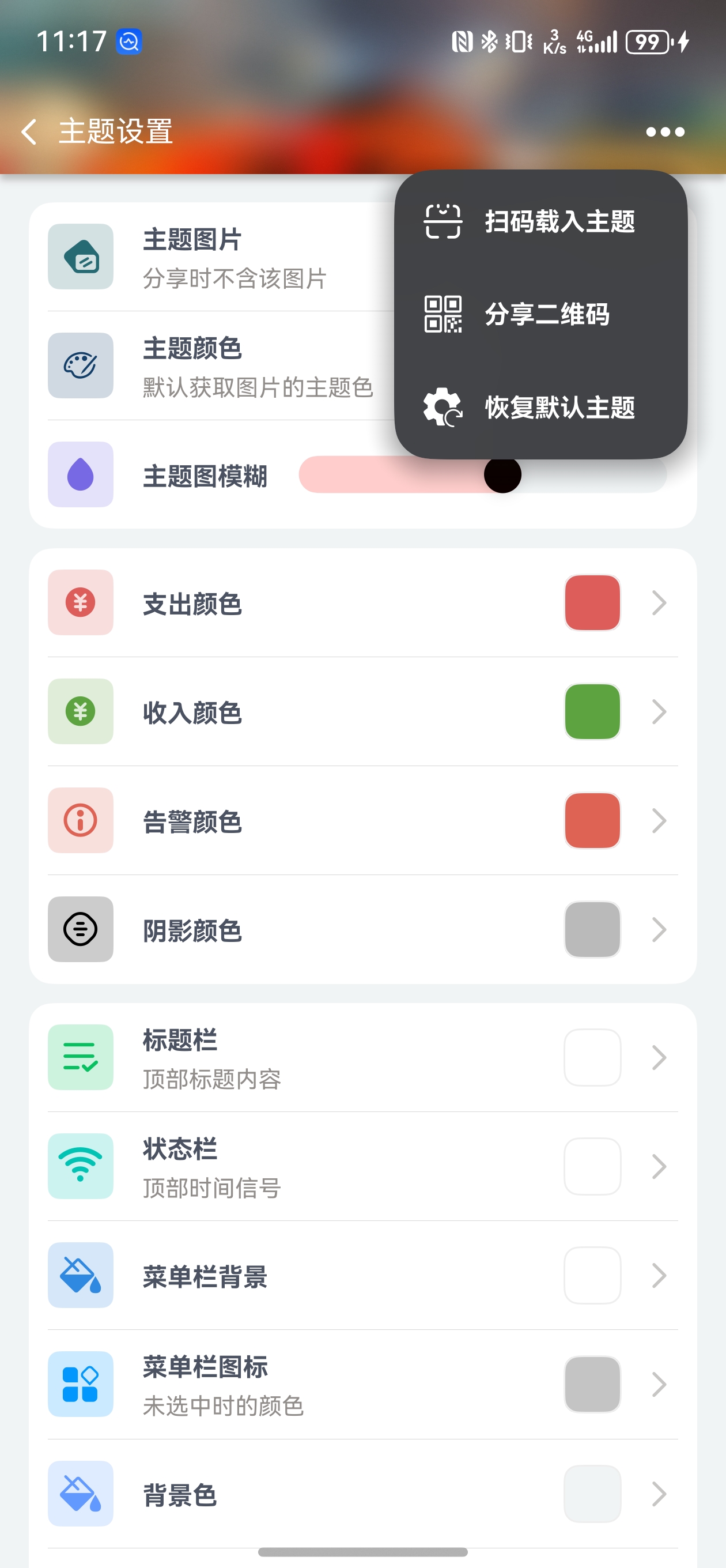
Task: Open the 背景色 detail chevron
Action: (x=659, y=1493)
